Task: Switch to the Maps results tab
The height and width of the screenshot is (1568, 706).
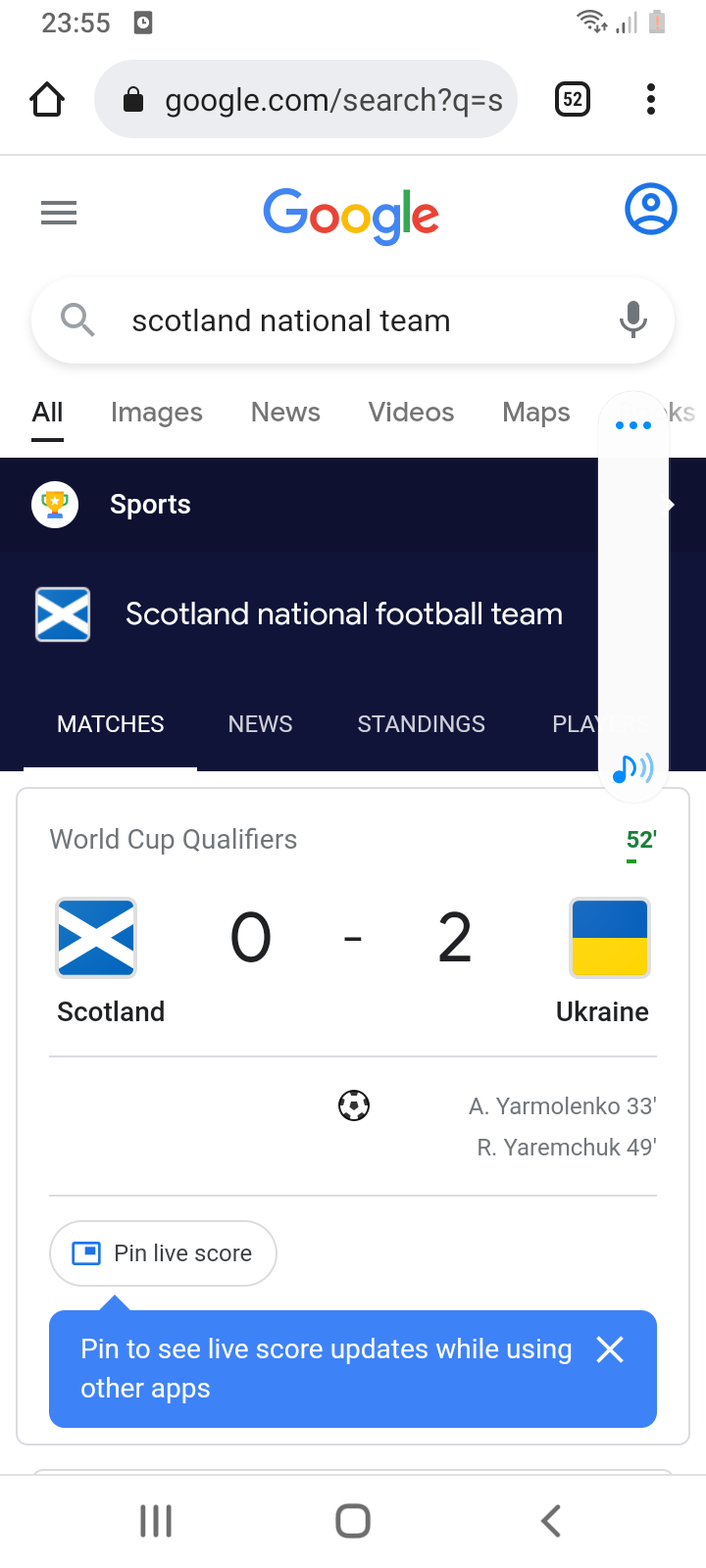Action: 535,413
